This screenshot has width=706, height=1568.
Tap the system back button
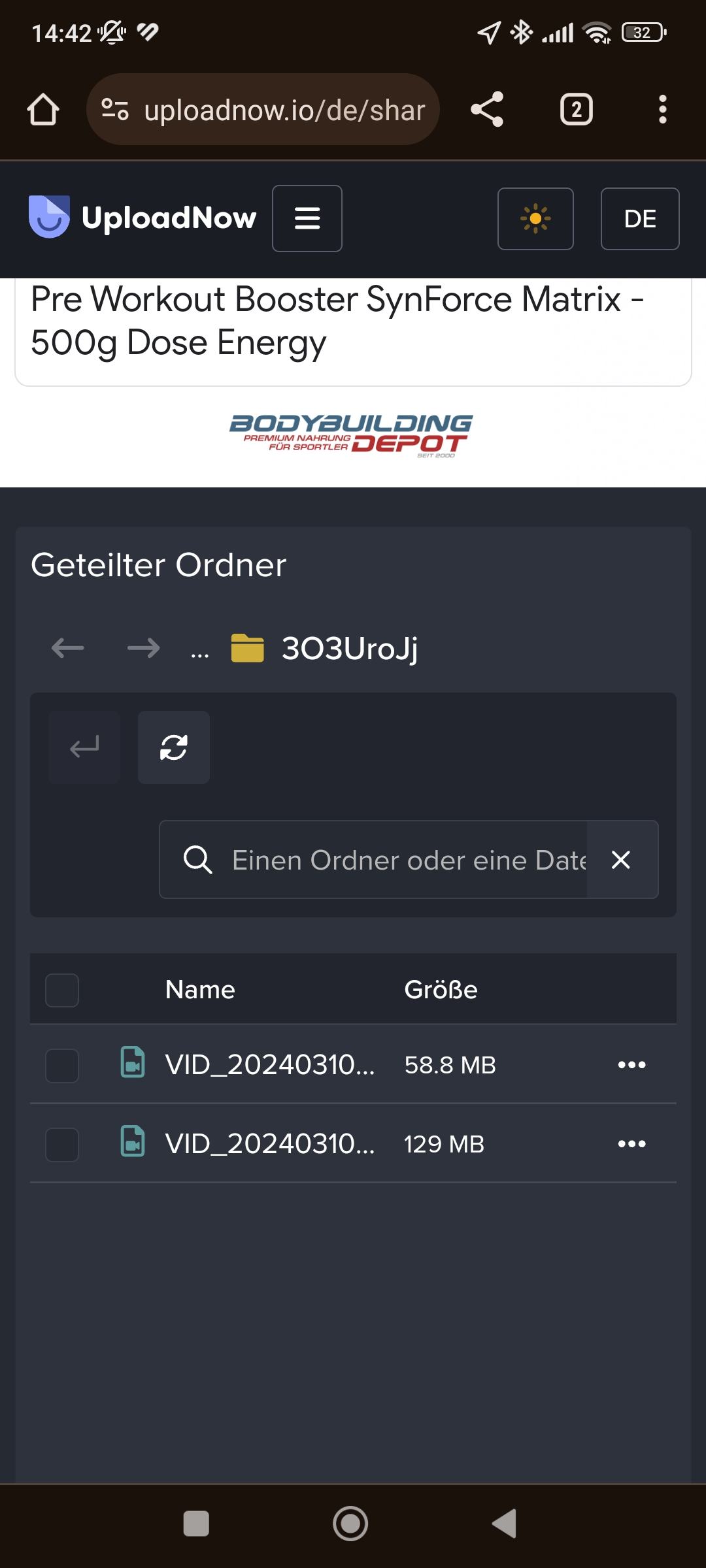[x=505, y=1524]
